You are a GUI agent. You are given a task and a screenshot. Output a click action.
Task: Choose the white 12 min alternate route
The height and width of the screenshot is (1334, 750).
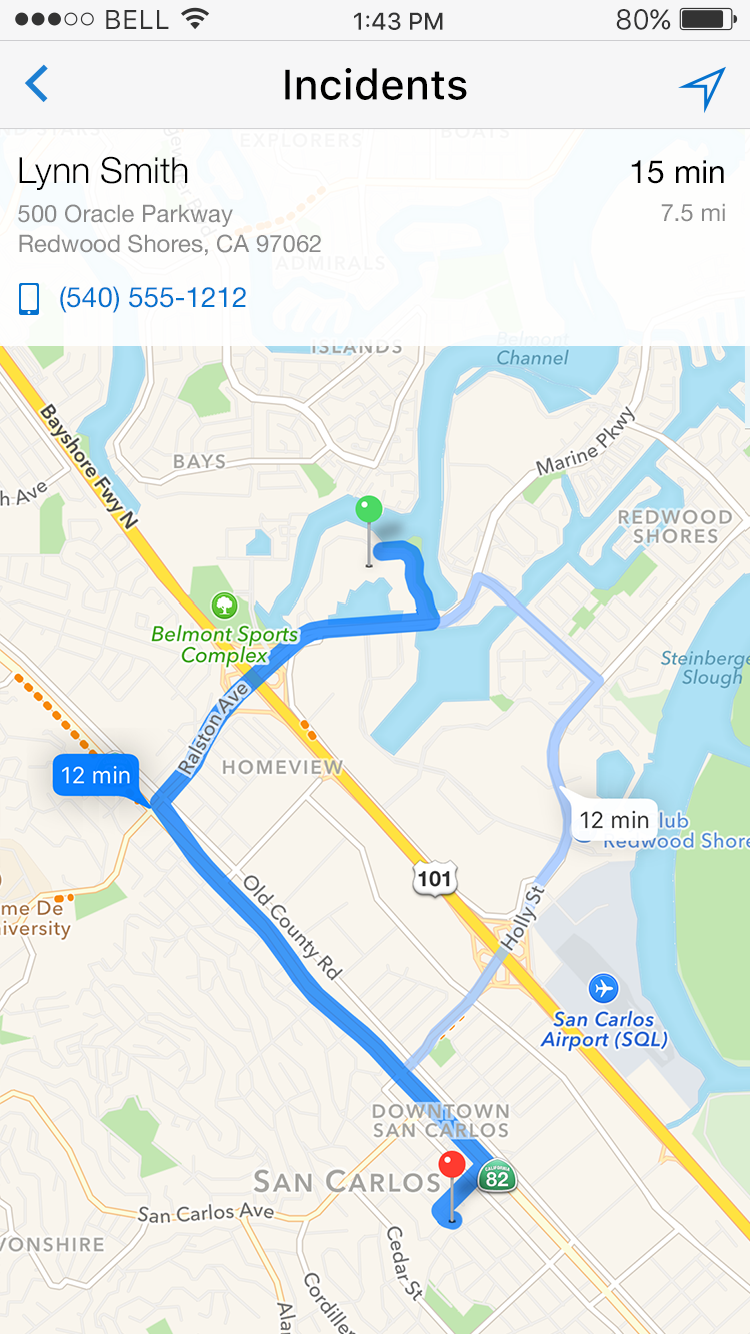coord(614,820)
